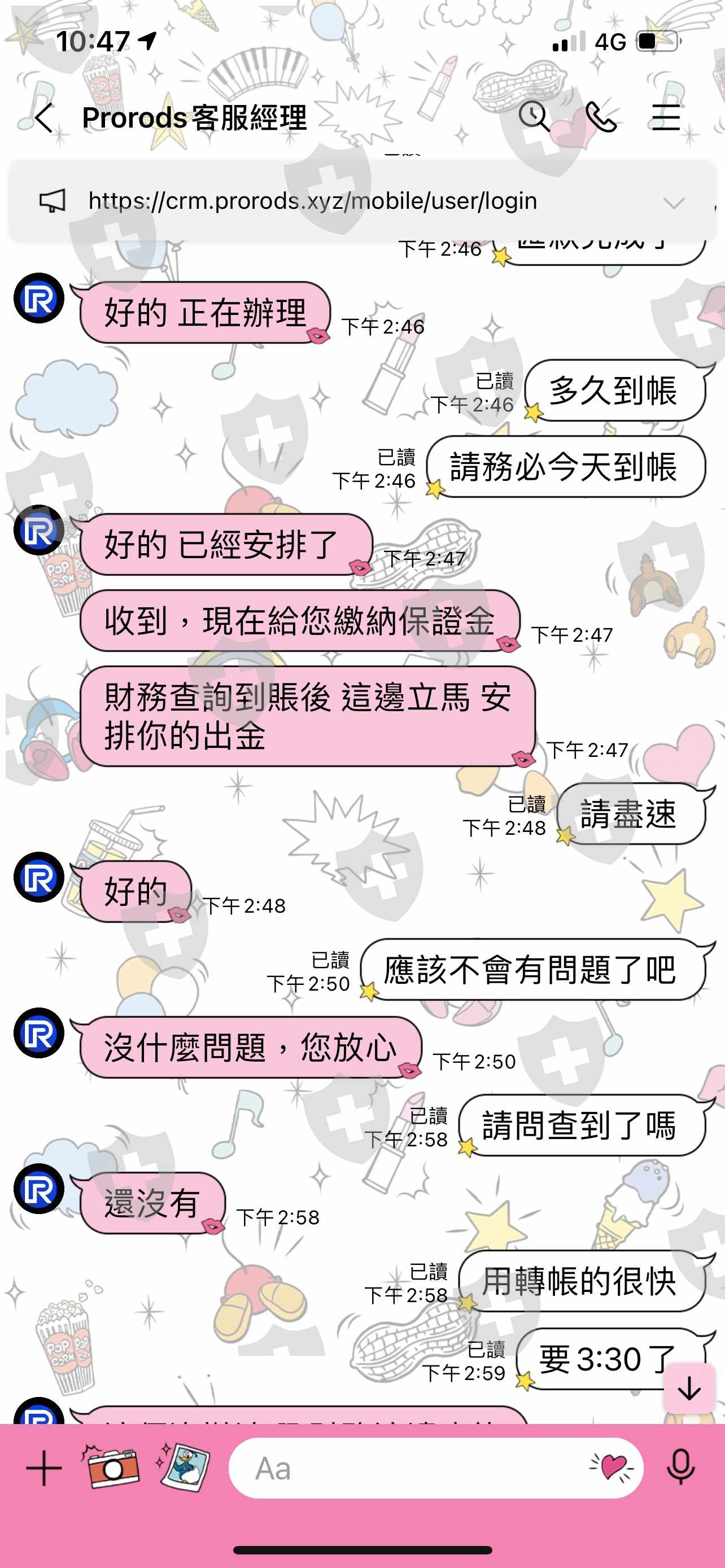Expand the pinned announcement chevron
Viewport: 725px width, 1568px height.
click(x=674, y=202)
